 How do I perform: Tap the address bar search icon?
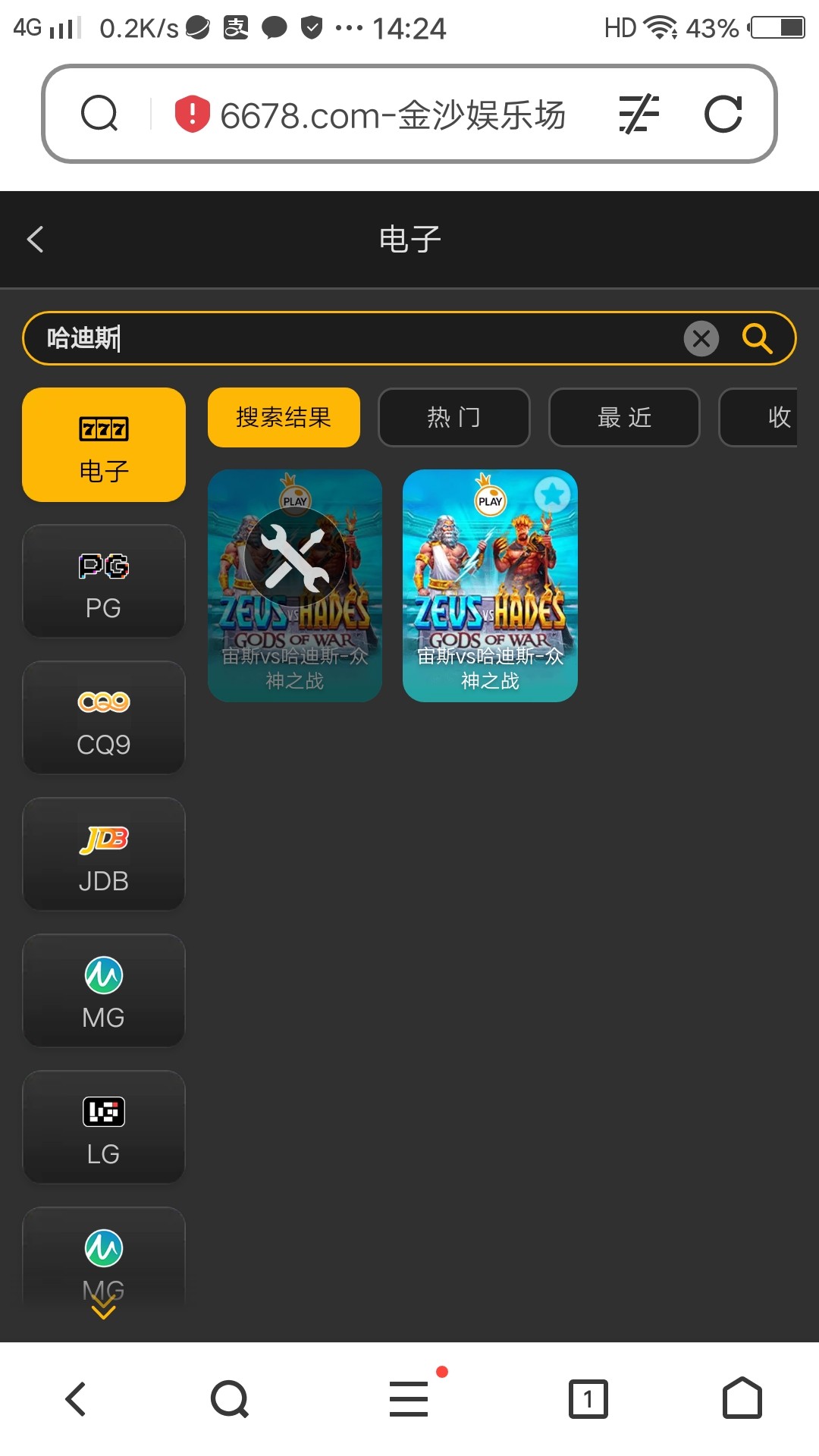coord(99,115)
